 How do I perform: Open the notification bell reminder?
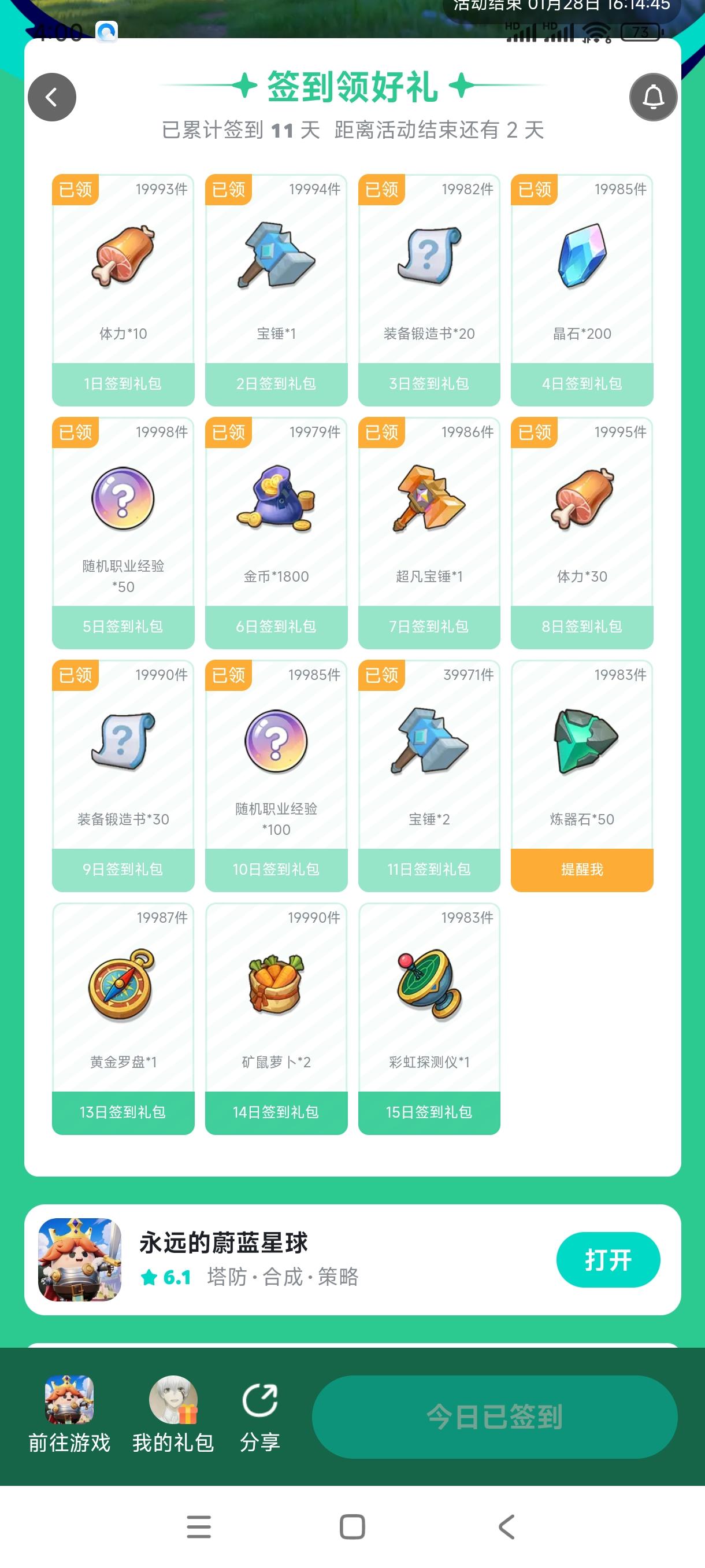654,97
